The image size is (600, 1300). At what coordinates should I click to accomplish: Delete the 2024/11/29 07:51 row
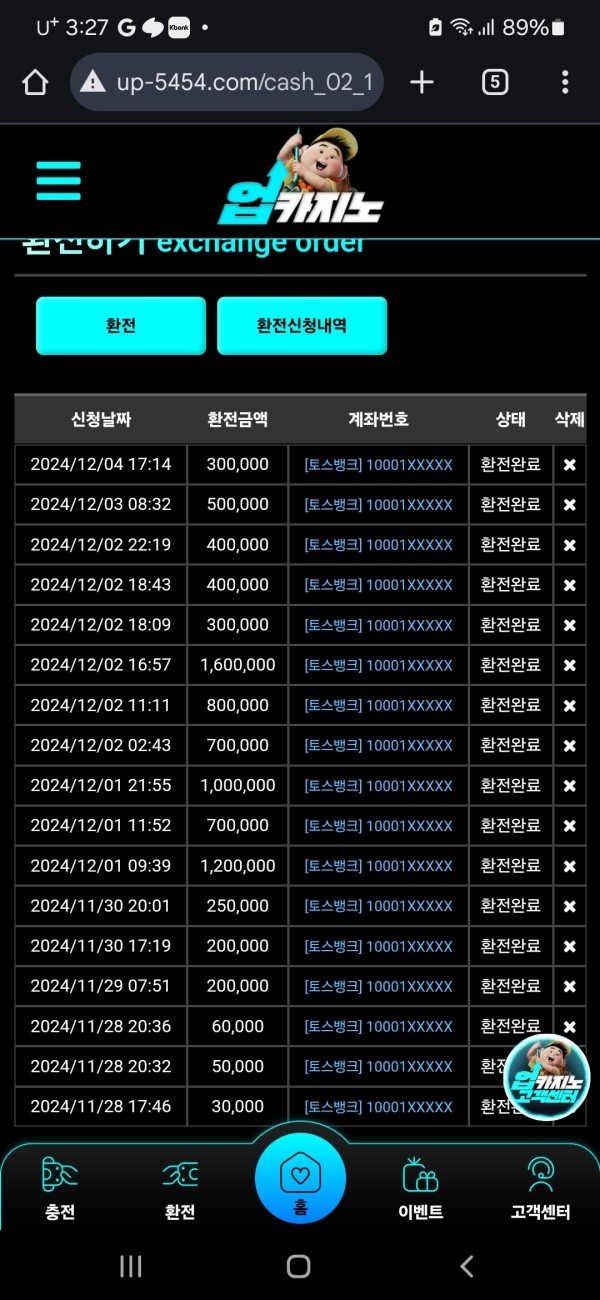click(569, 986)
